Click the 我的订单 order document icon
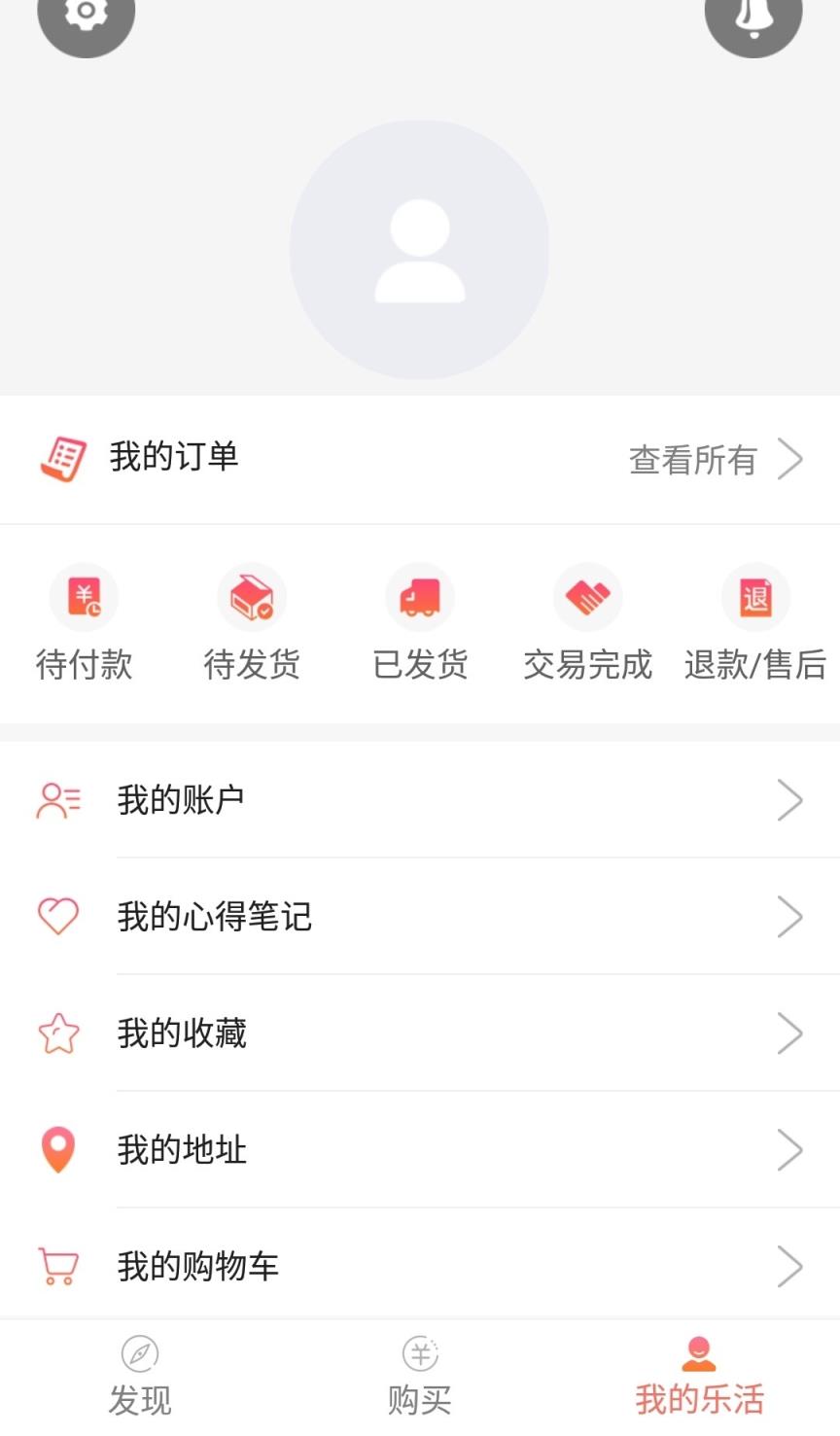Image resolution: width=840 pixels, height=1436 pixels. [x=60, y=457]
